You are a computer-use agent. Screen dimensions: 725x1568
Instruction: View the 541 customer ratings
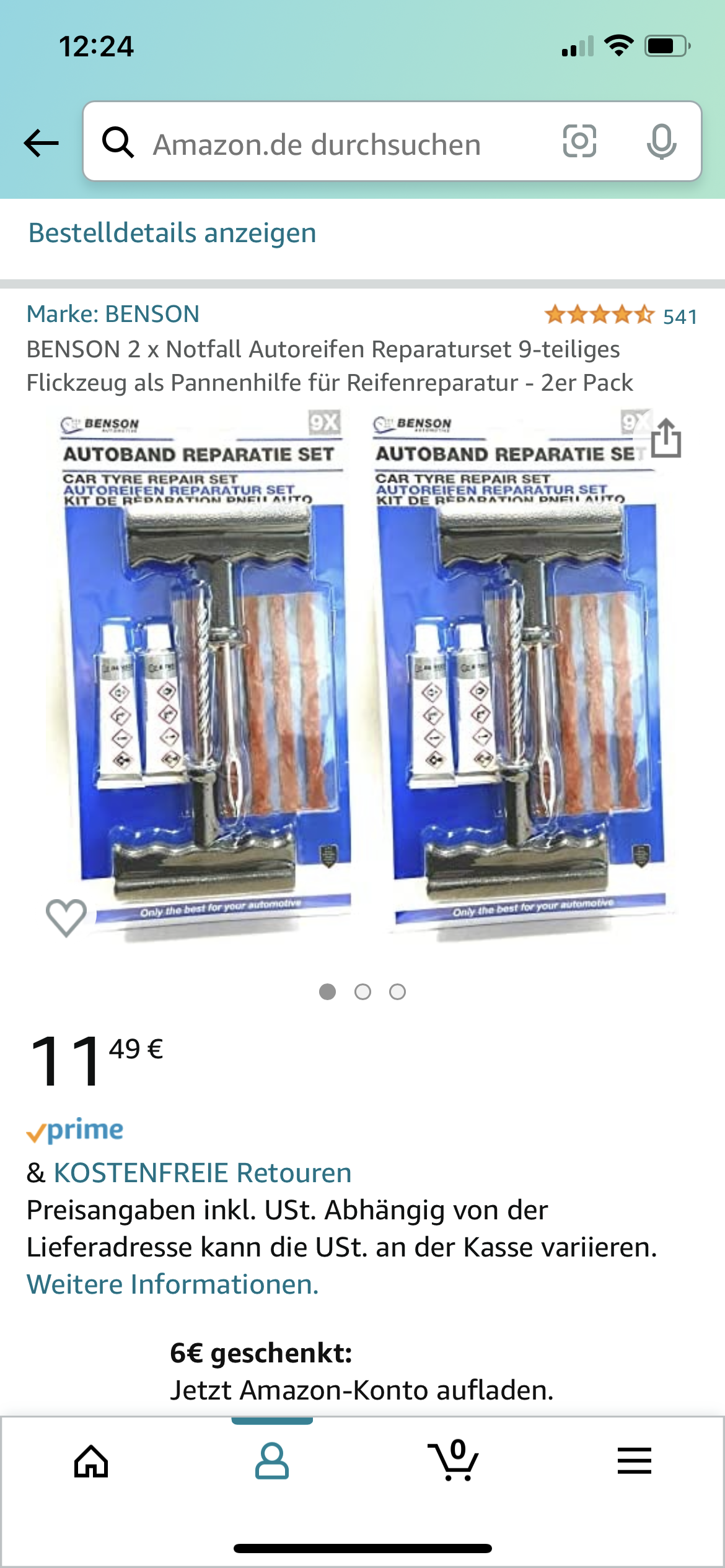[x=620, y=316]
